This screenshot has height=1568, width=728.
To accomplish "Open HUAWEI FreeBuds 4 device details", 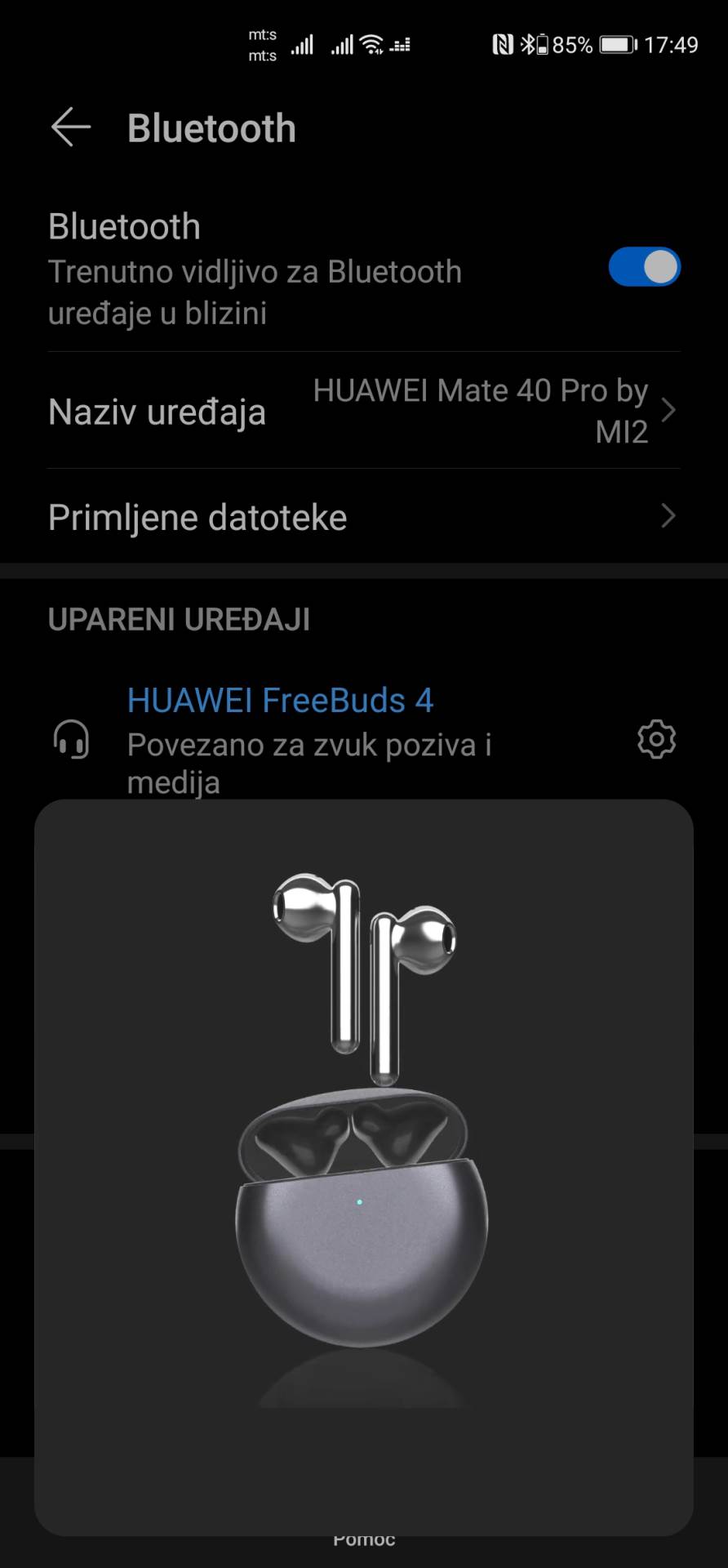I will (280, 700).
